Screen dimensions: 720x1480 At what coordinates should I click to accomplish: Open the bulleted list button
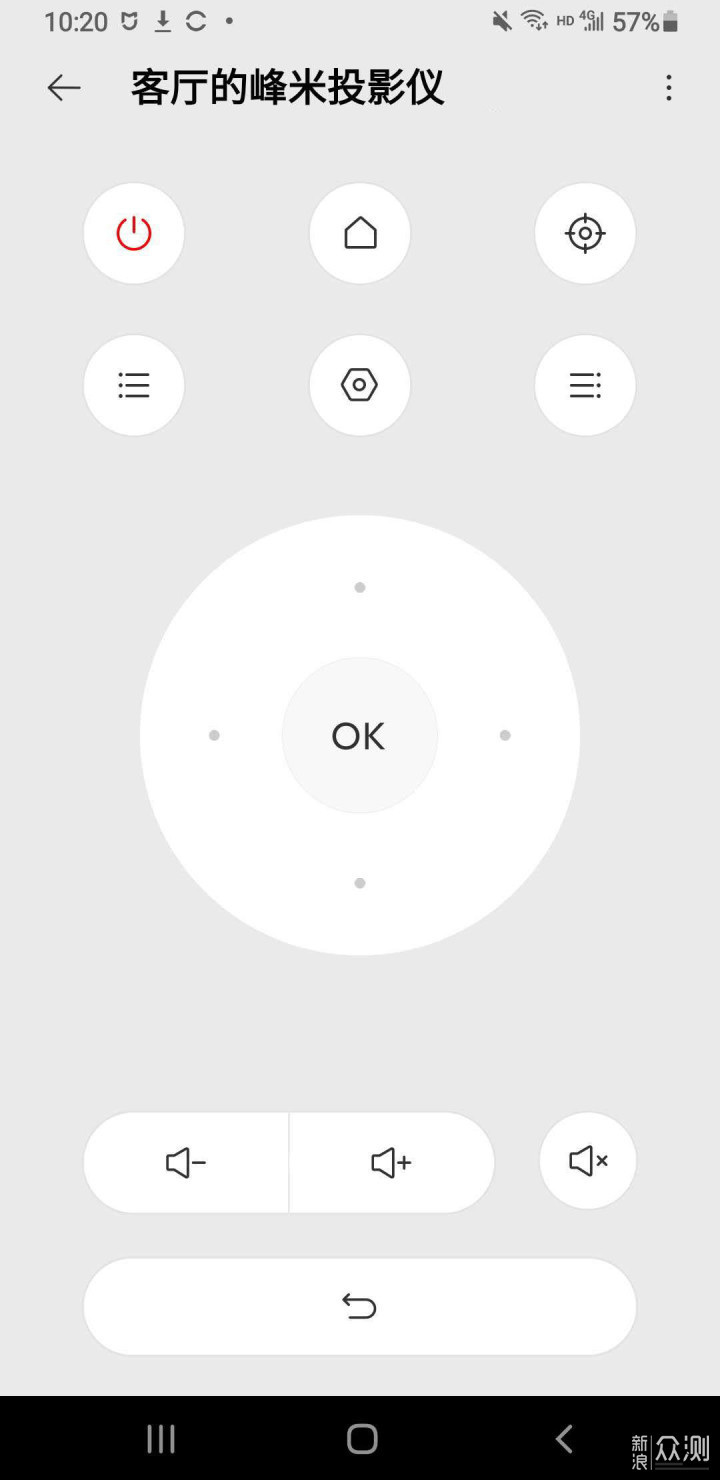click(134, 385)
